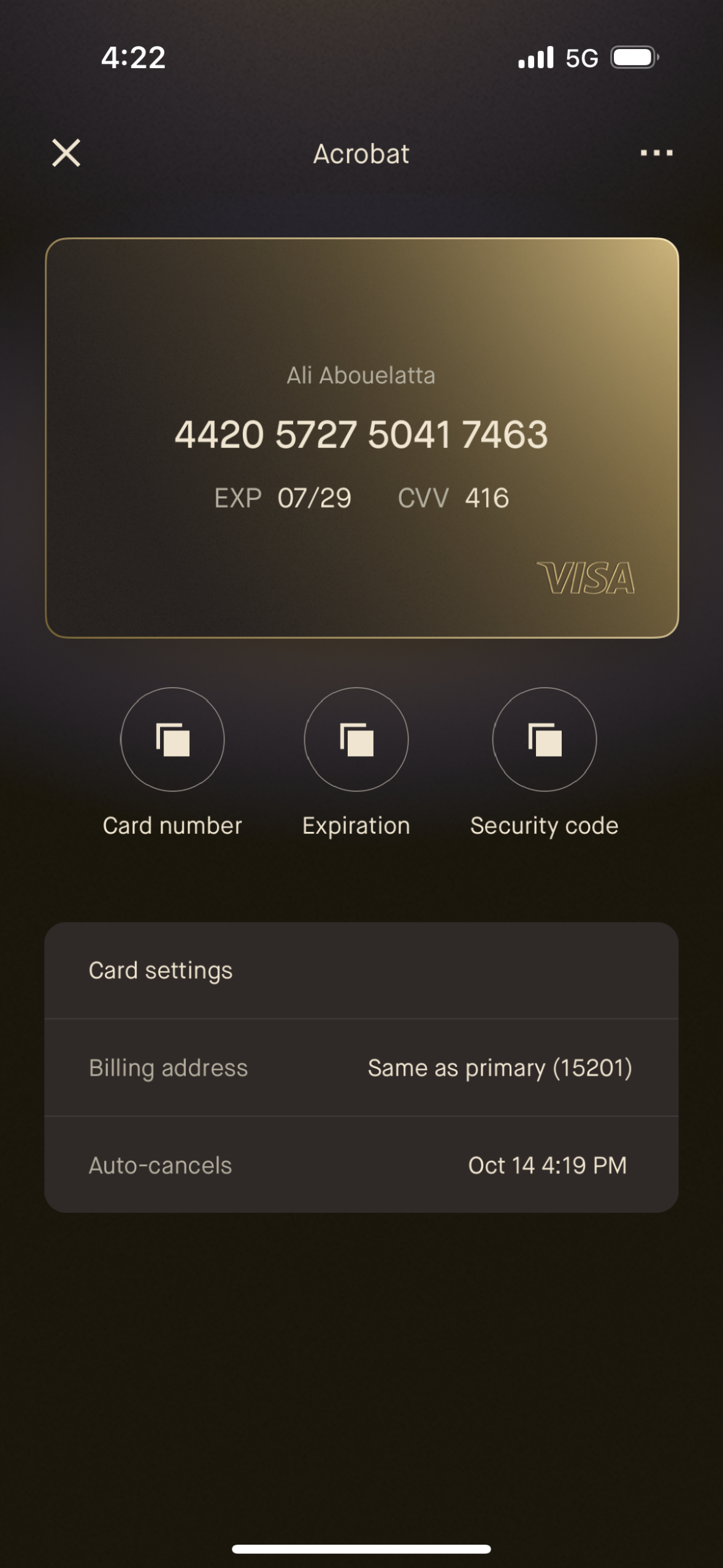The height and width of the screenshot is (1568, 723).
Task: Tap the cardholder name Ali Abouelatta
Action: 361,375
